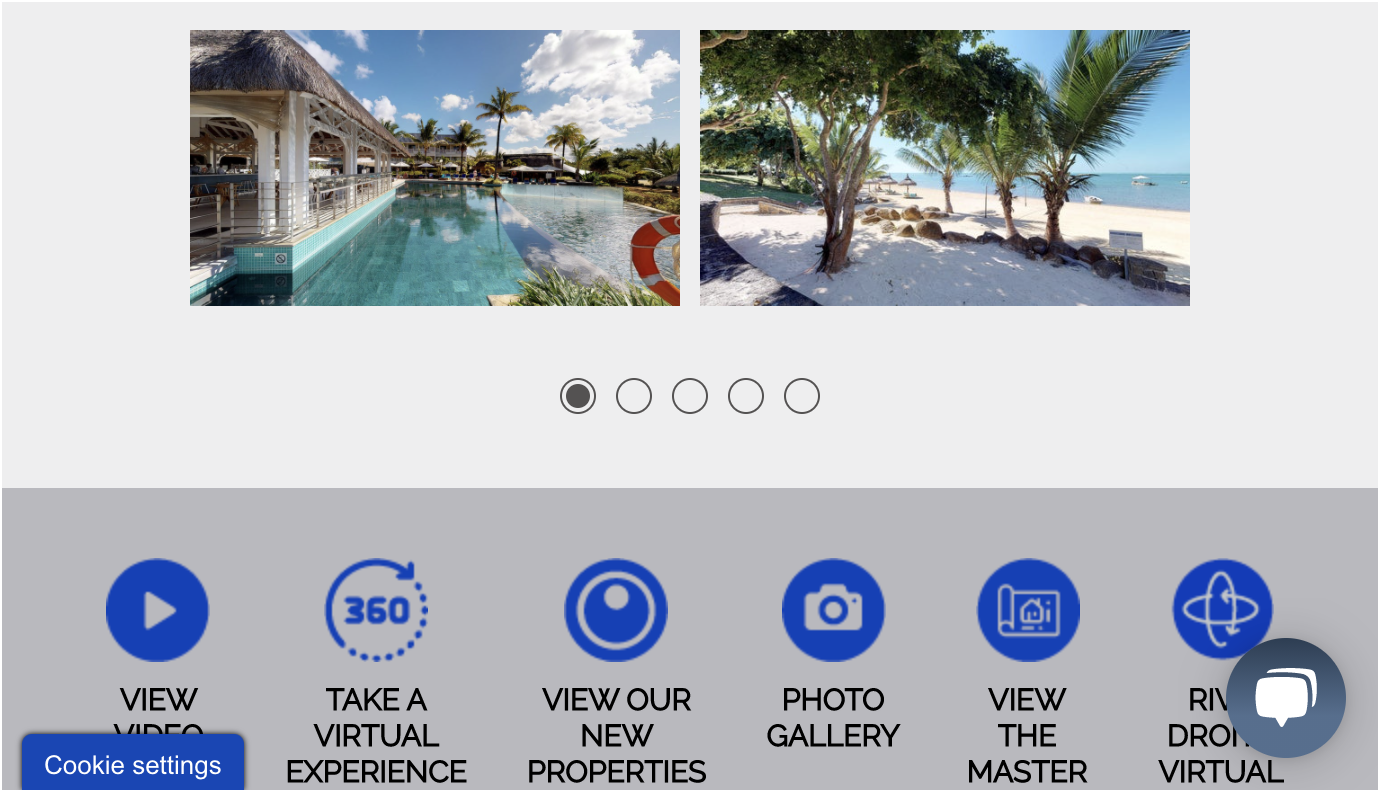Open View the Master plan icon
This screenshot has height=792, width=1380.
click(1028, 610)
